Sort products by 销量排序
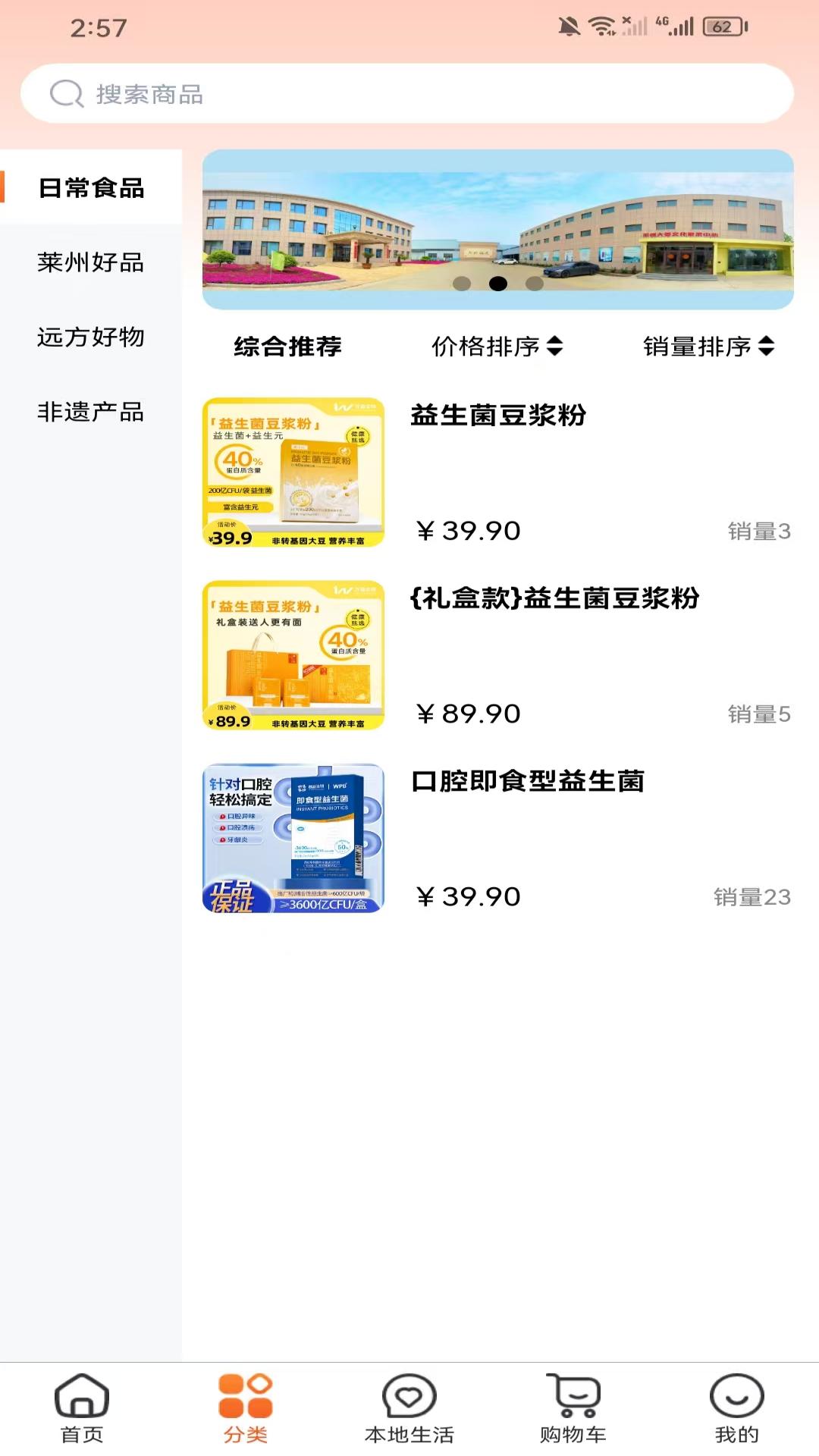 (x=708, y=347)
